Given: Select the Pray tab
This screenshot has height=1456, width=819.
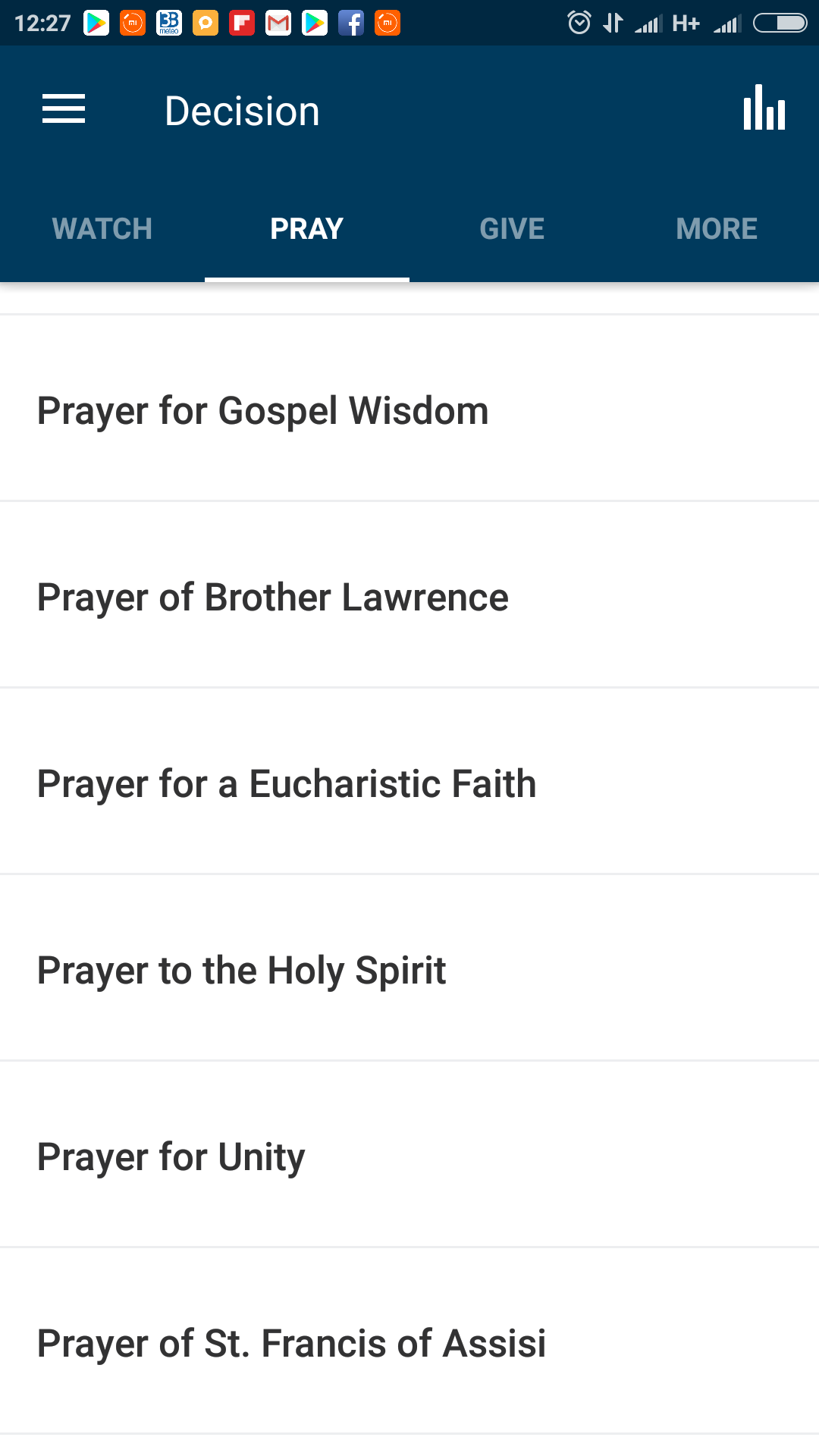Looking at the screenshot, I should [307, 229].
